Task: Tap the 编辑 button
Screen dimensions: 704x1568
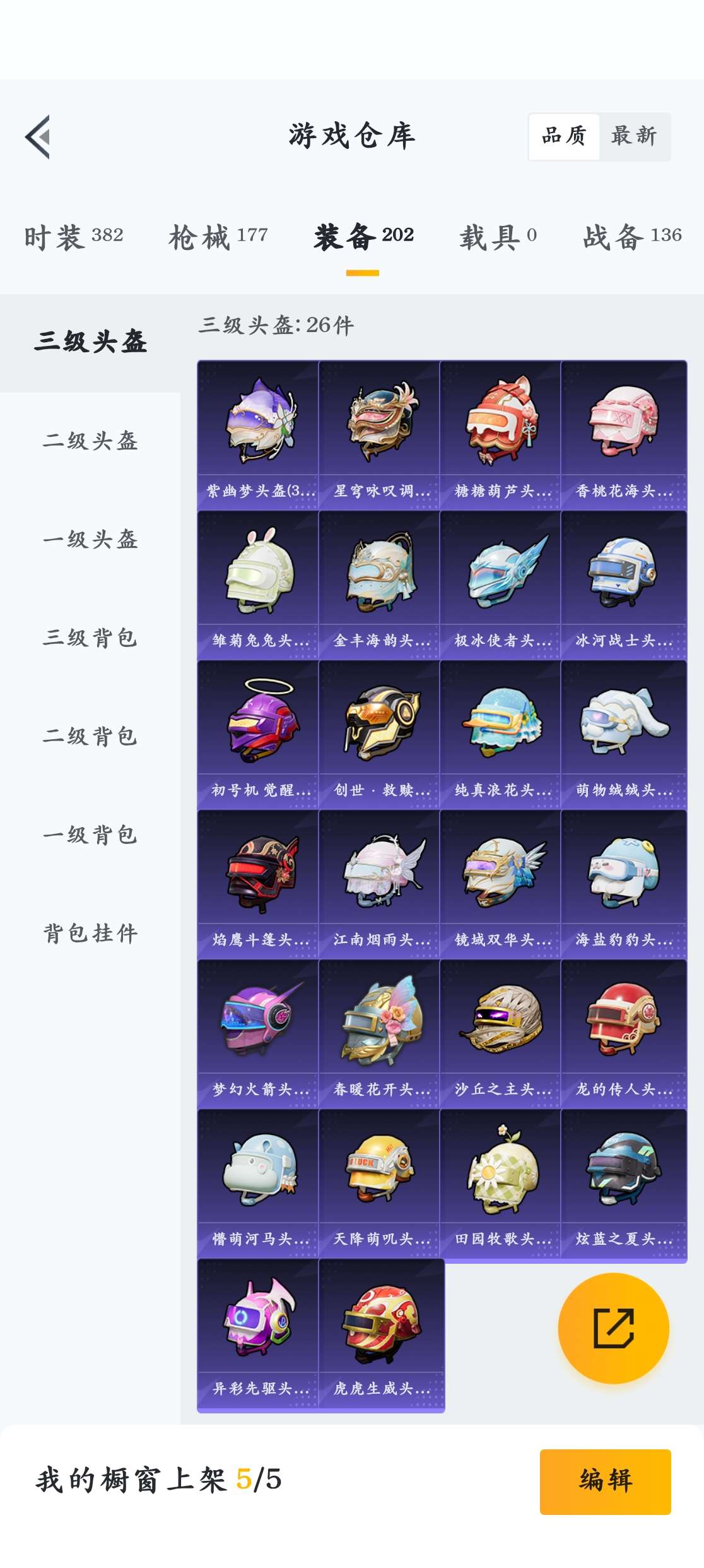Action: tap(605, 1481)
